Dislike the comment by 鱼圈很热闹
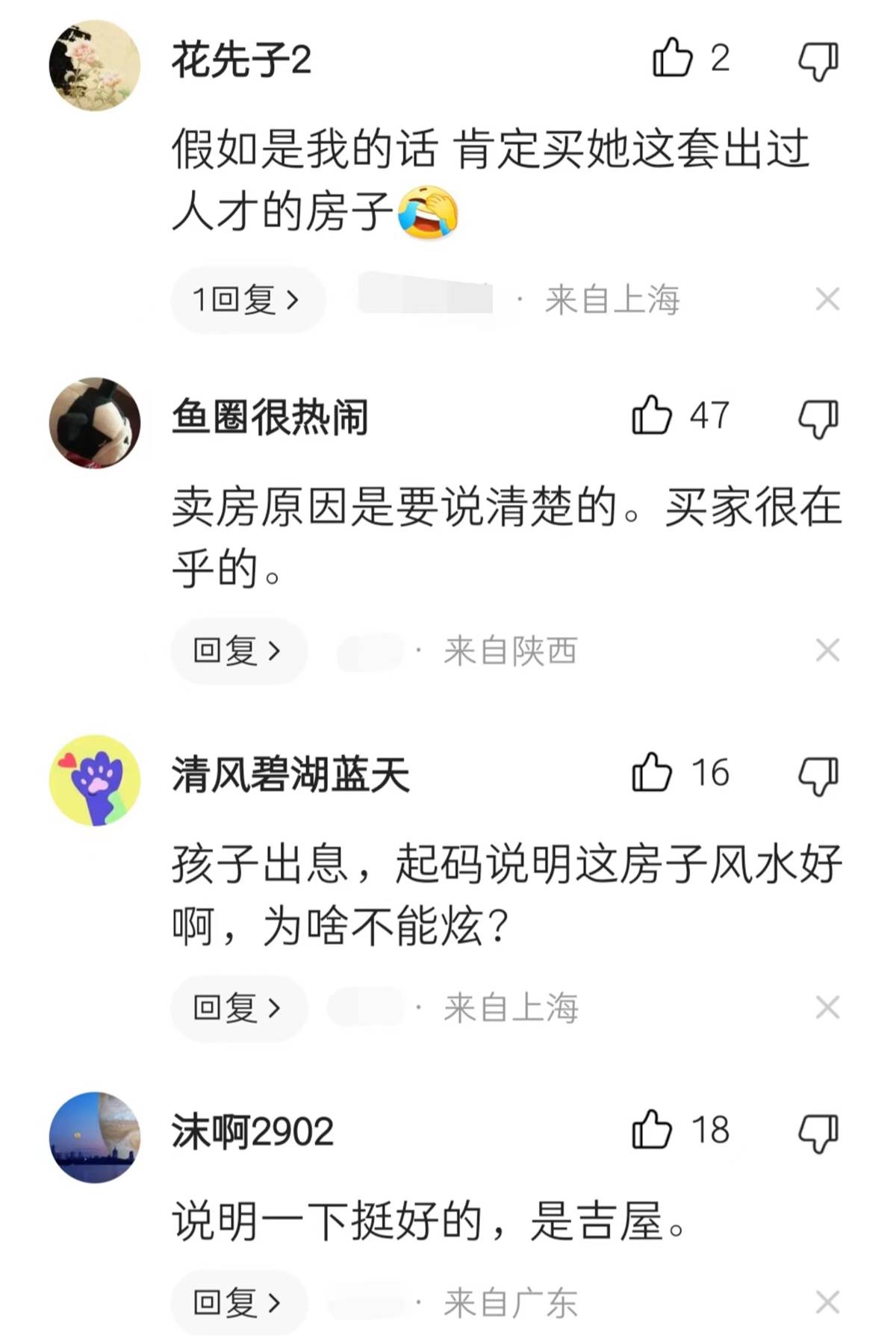Image resolution: width=896 pixels, height=1336 pixels. [818, 417]
